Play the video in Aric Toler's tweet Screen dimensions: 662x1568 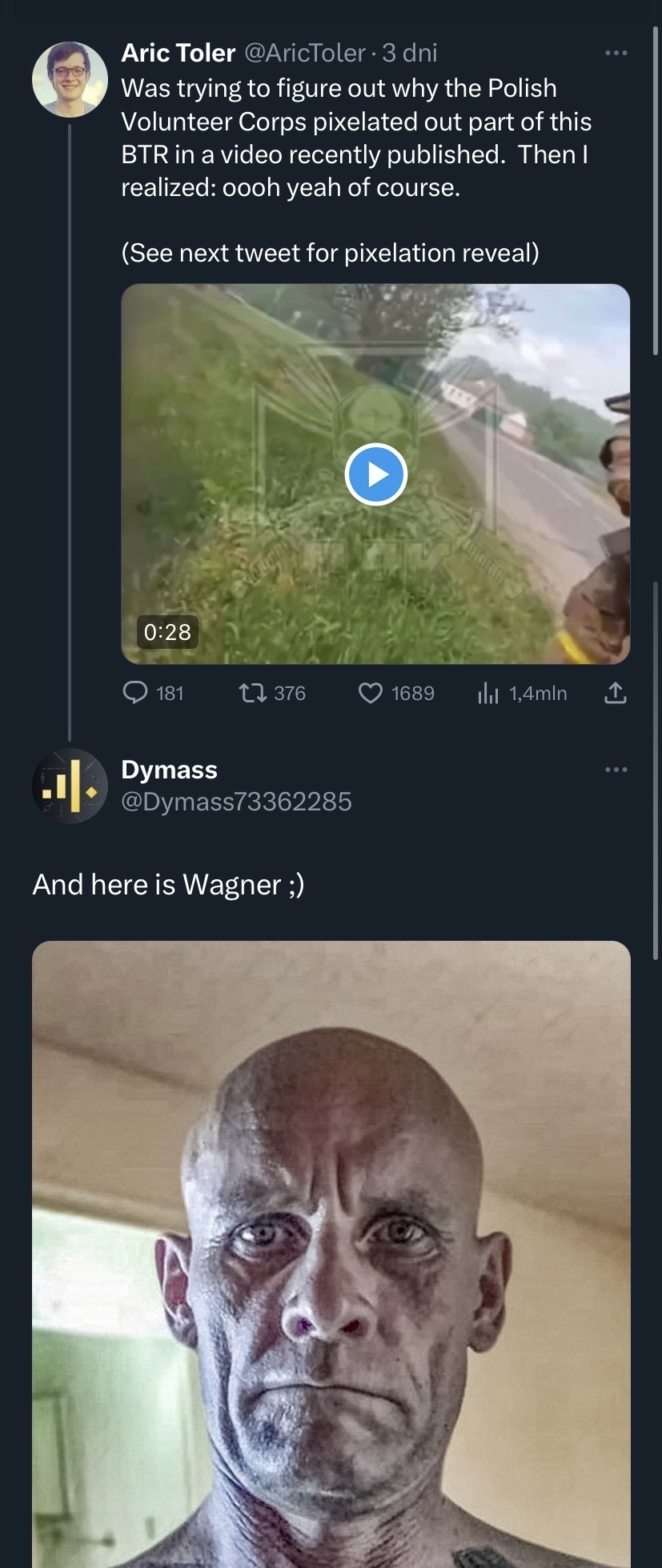pyautogui.click(x=375, y=474)
